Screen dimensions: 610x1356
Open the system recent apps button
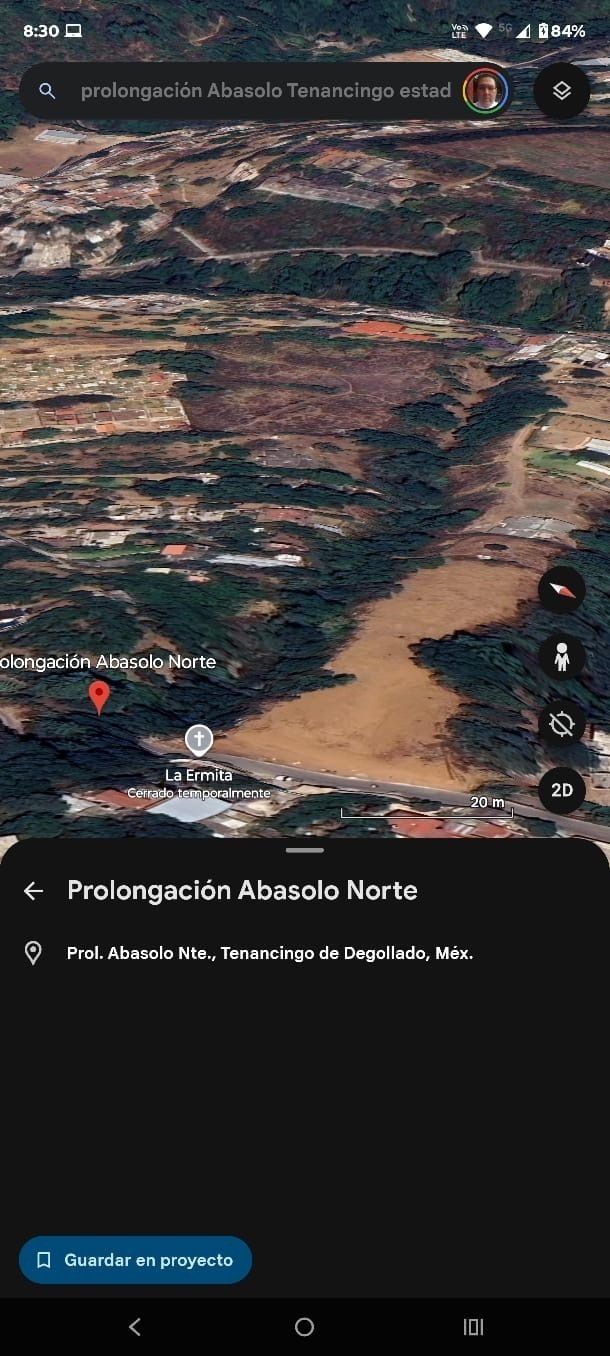click(x=473, y=1327)
